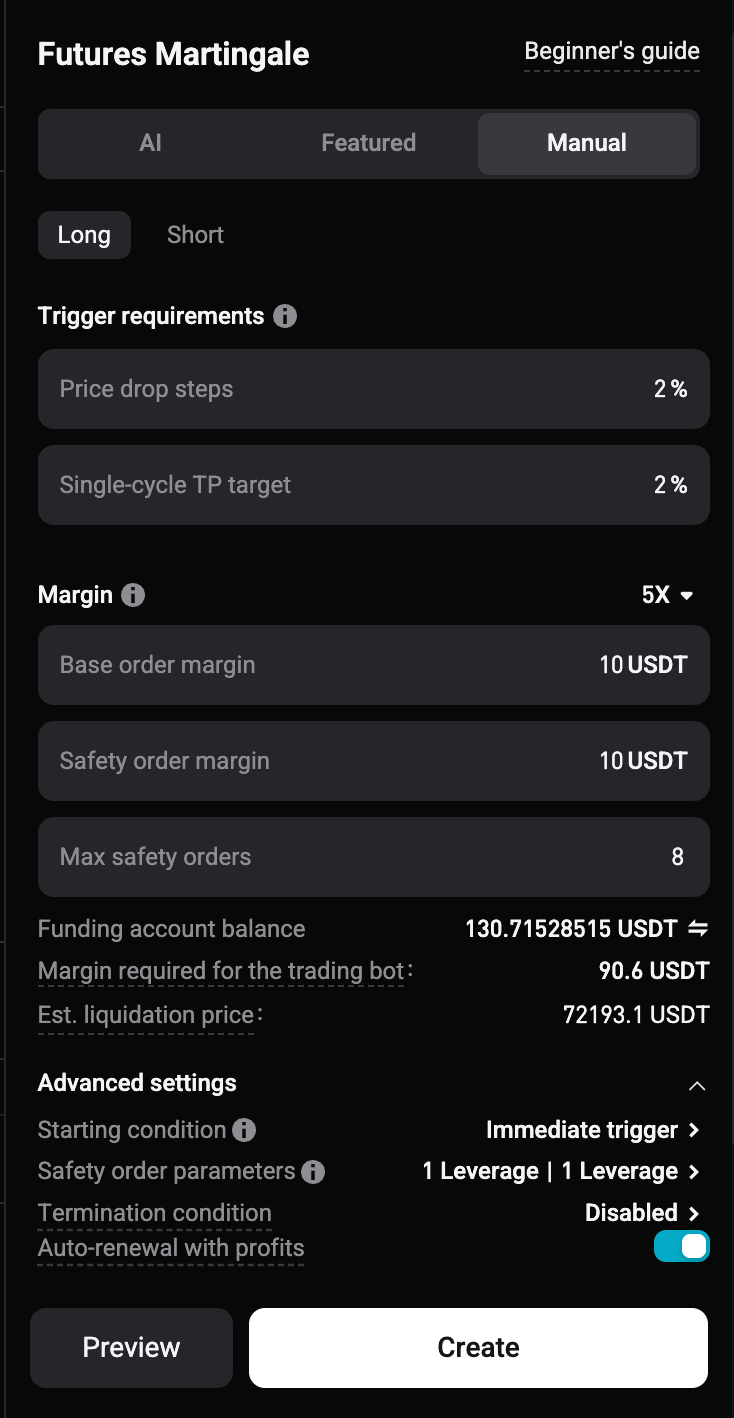The image size is (734, 1418).
Task: Click the Preview button
Action: click(131, 1347)
